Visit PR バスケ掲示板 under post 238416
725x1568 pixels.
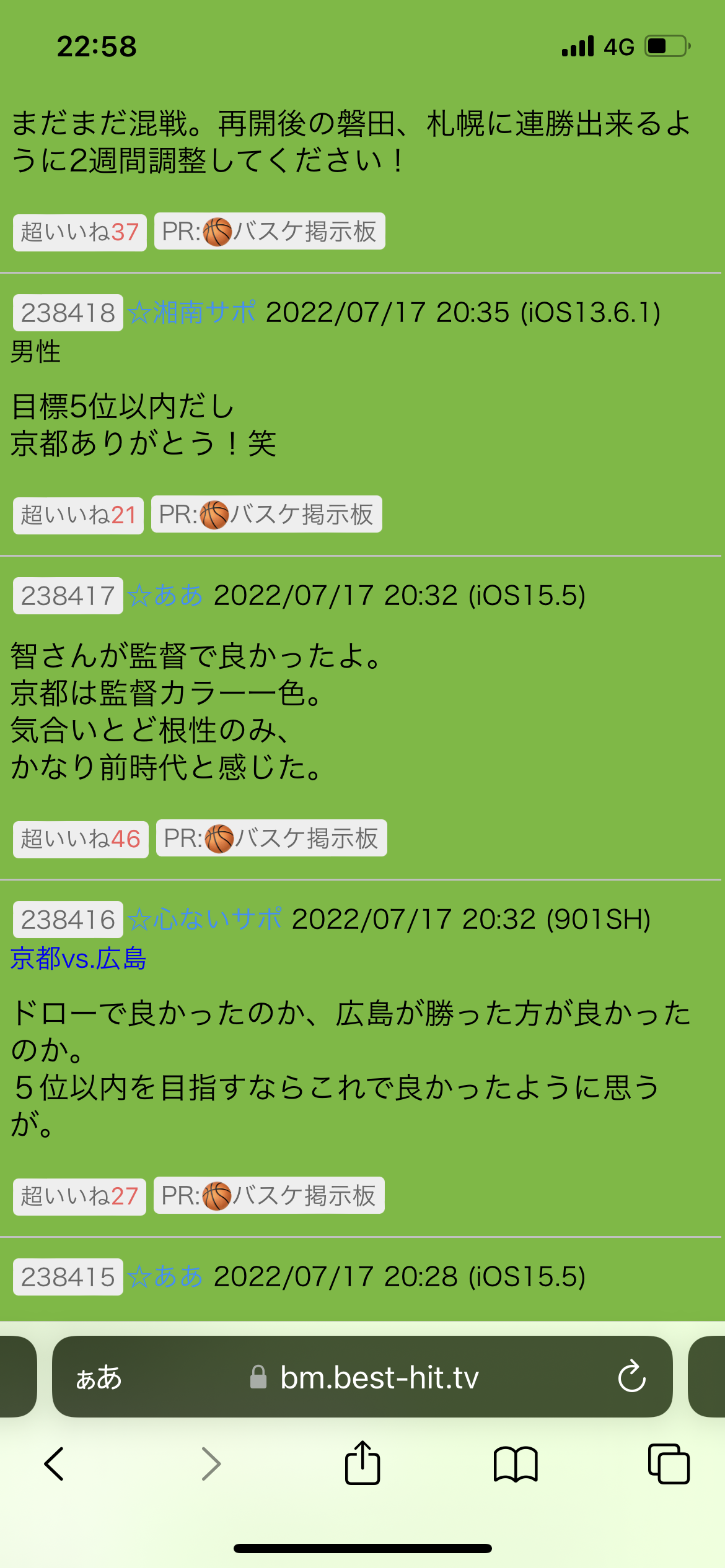[x=269, y=1196]
